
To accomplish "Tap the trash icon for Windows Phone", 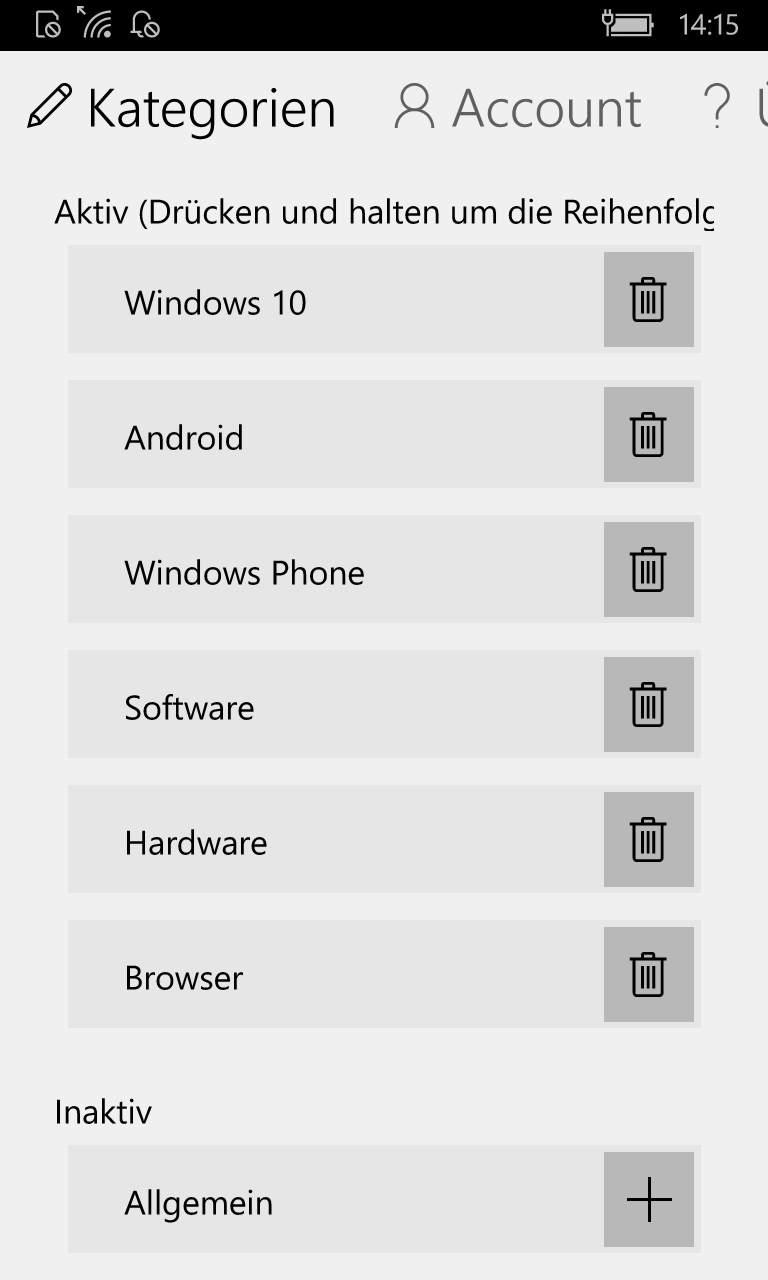I will (649, 570).
